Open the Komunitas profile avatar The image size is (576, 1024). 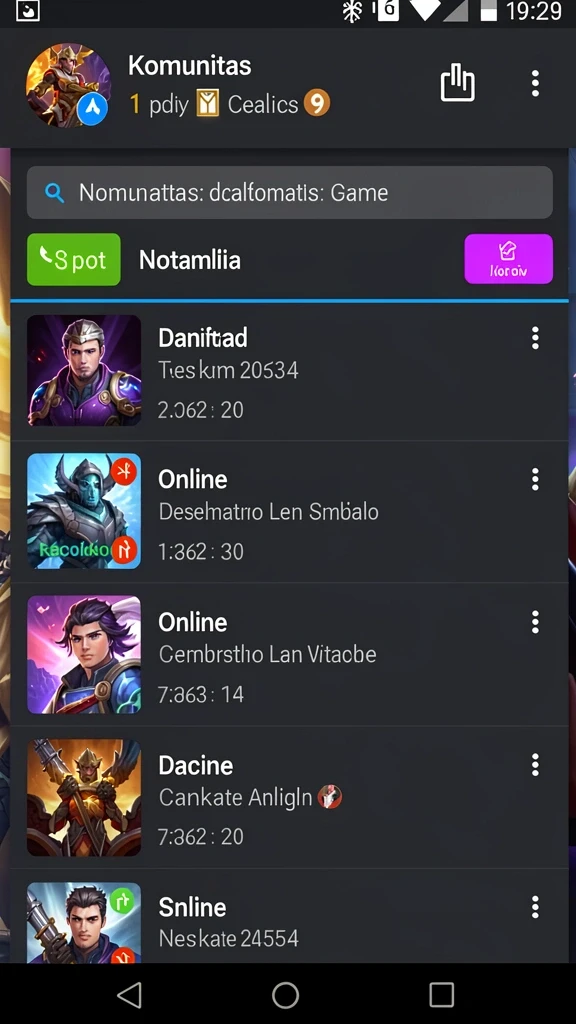click(68, 85)
